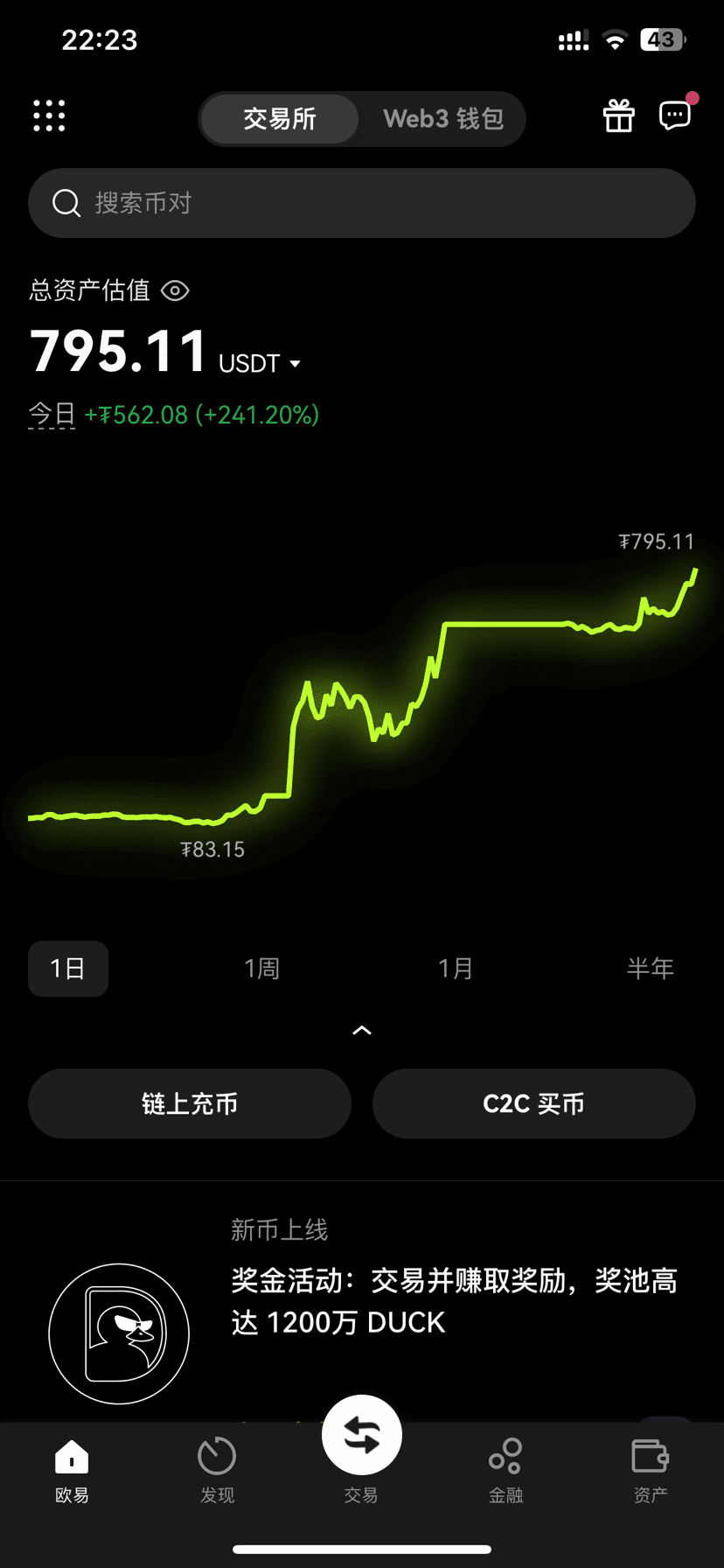The width and height of the screenshot is (724, 1568).
Task: Open the USDT currency dropdown
Action: pos(260,363)
